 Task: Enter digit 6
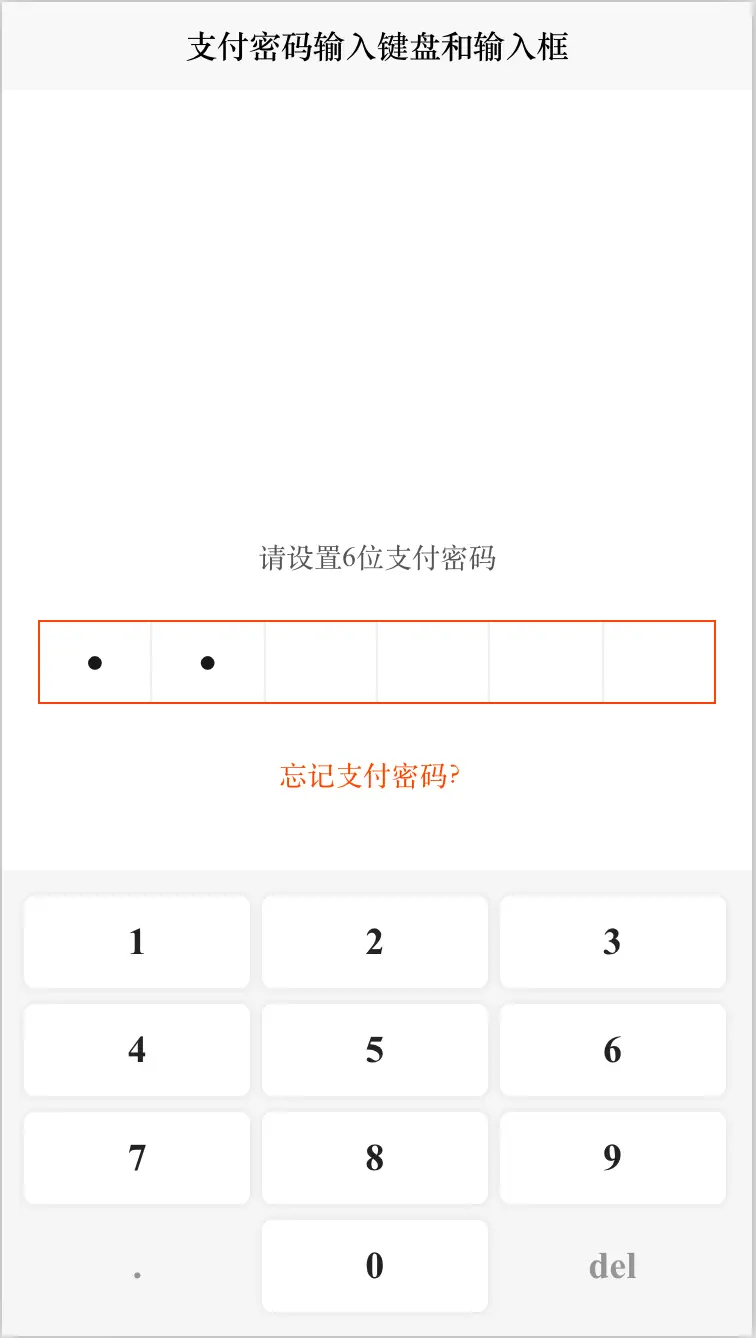click(613, 1050)
